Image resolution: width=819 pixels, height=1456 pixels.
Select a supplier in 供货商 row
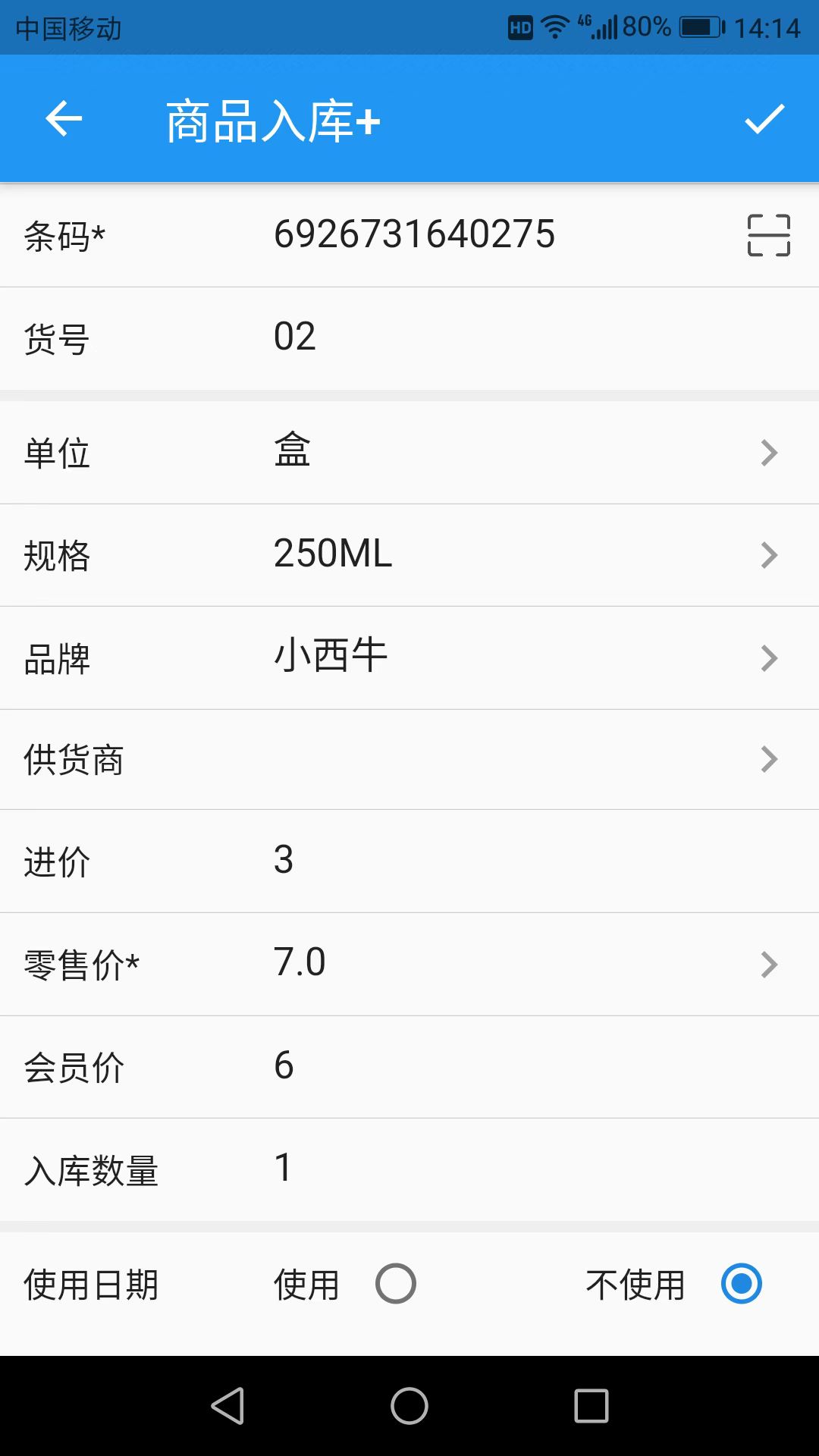point(409,759)
